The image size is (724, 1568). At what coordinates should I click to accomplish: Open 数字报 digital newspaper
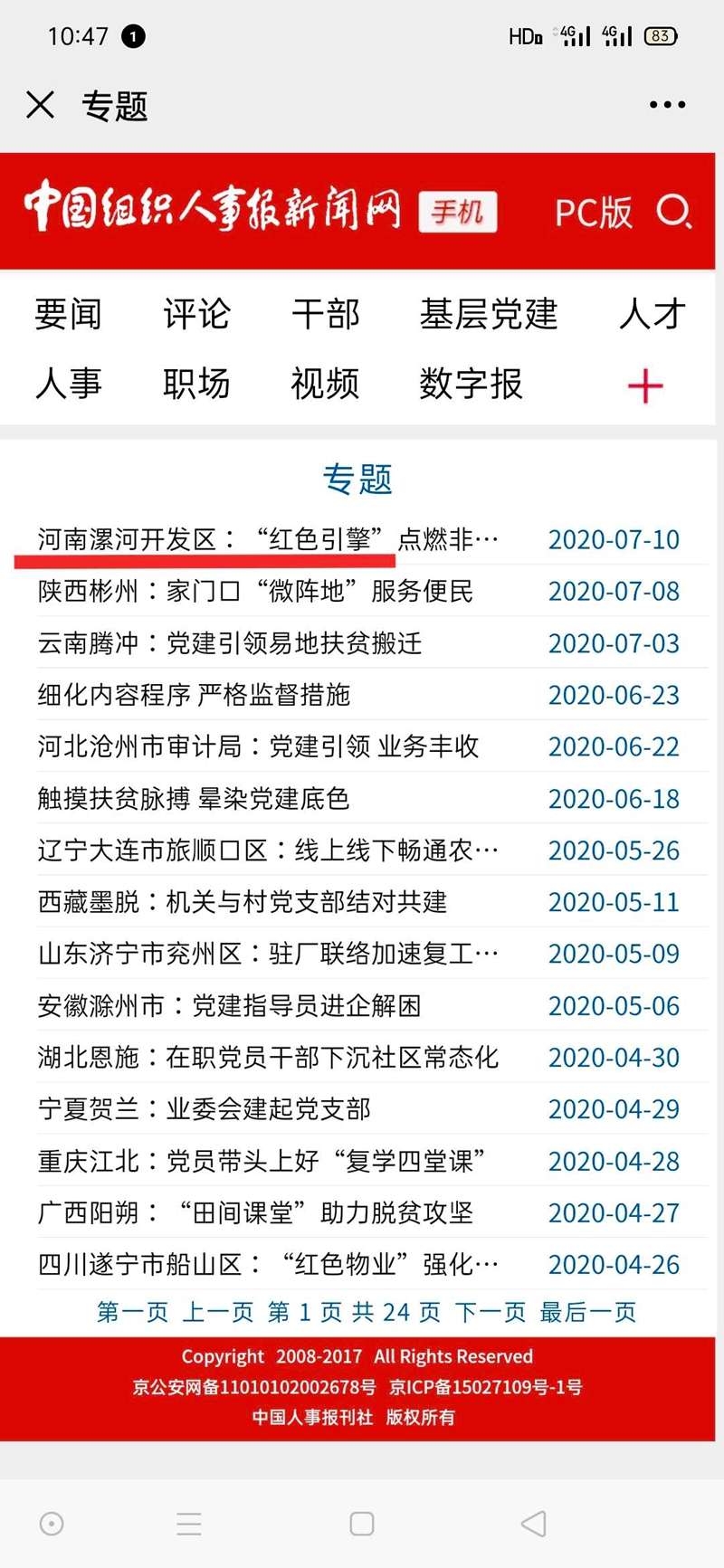click(471, 384)
